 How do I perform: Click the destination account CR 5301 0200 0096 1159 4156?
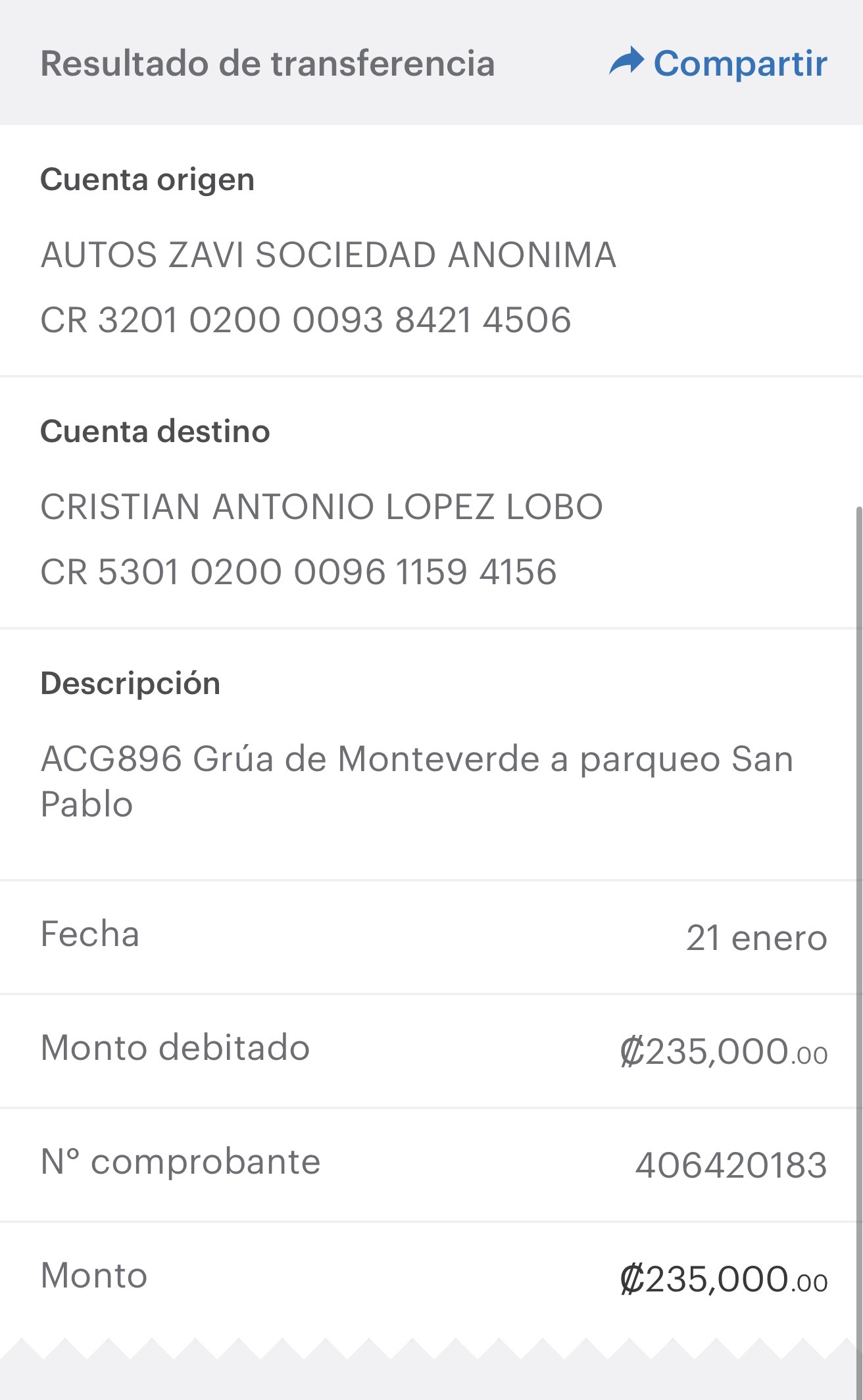(300, 571)
